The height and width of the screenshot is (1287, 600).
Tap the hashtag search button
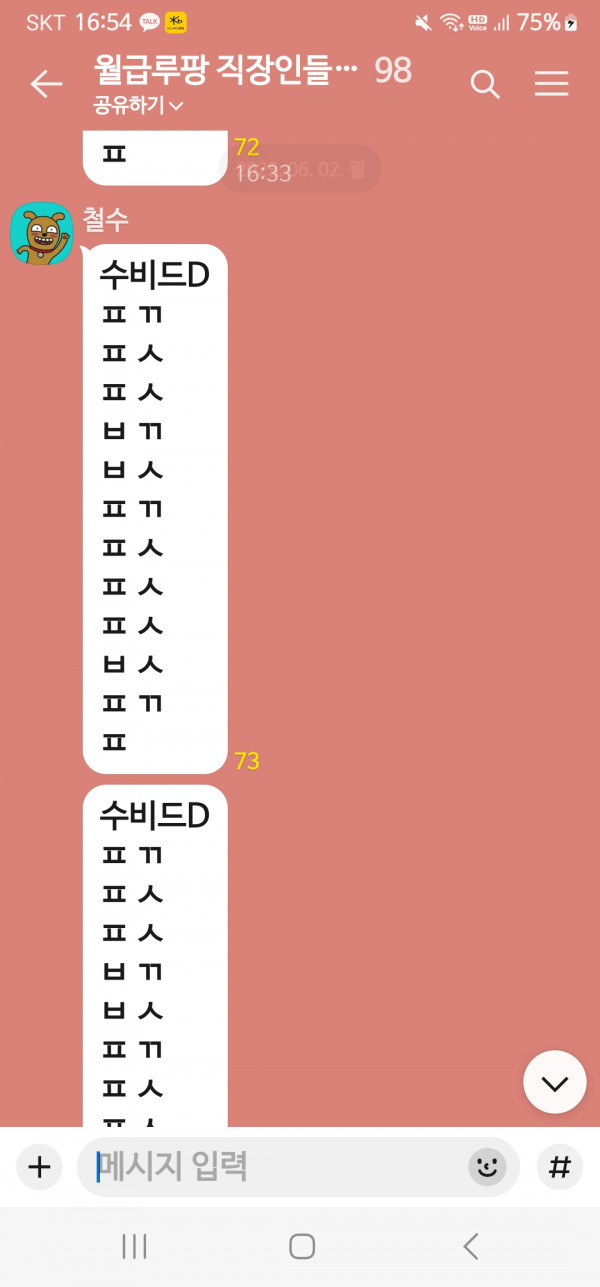tap(561, 1166)
